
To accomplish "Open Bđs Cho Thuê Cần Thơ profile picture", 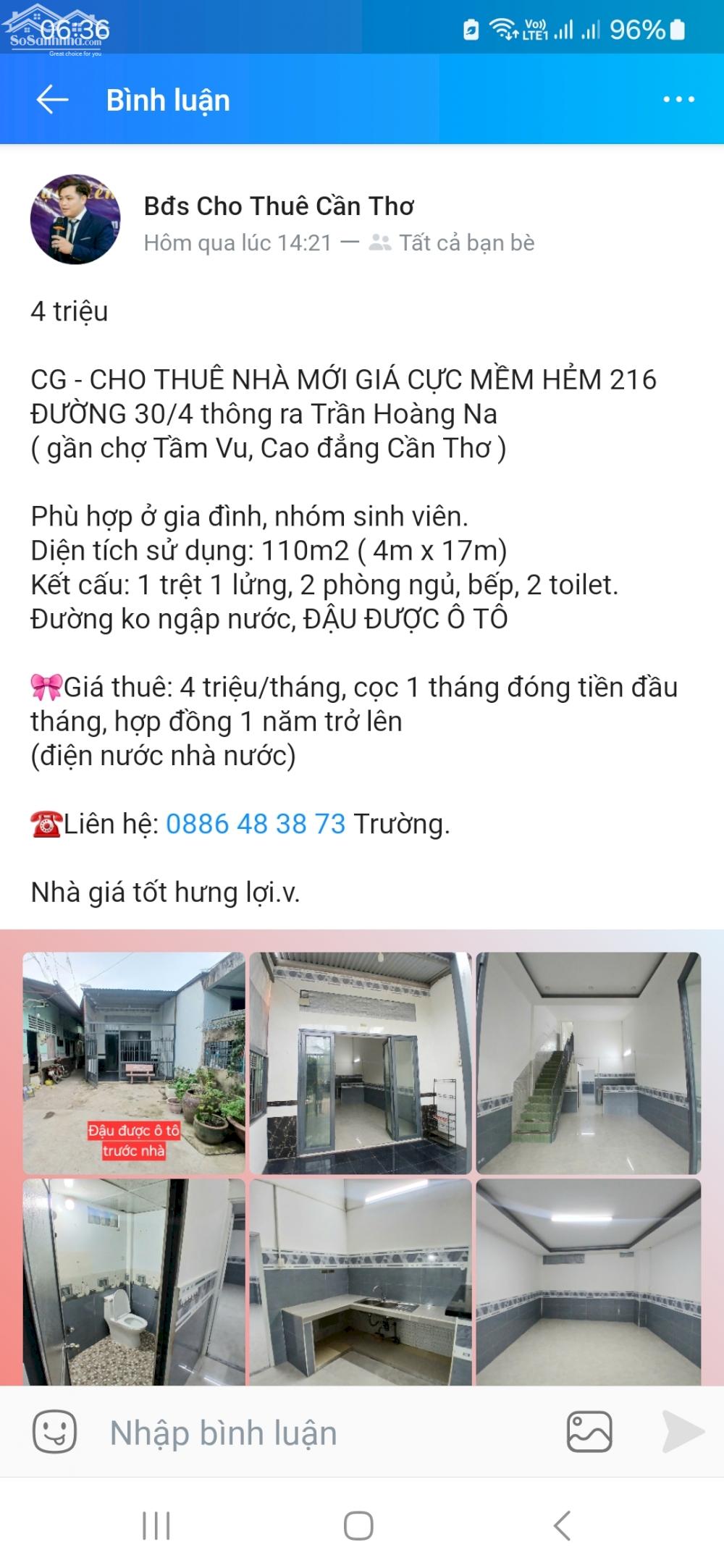I will (x=75, y=219).
